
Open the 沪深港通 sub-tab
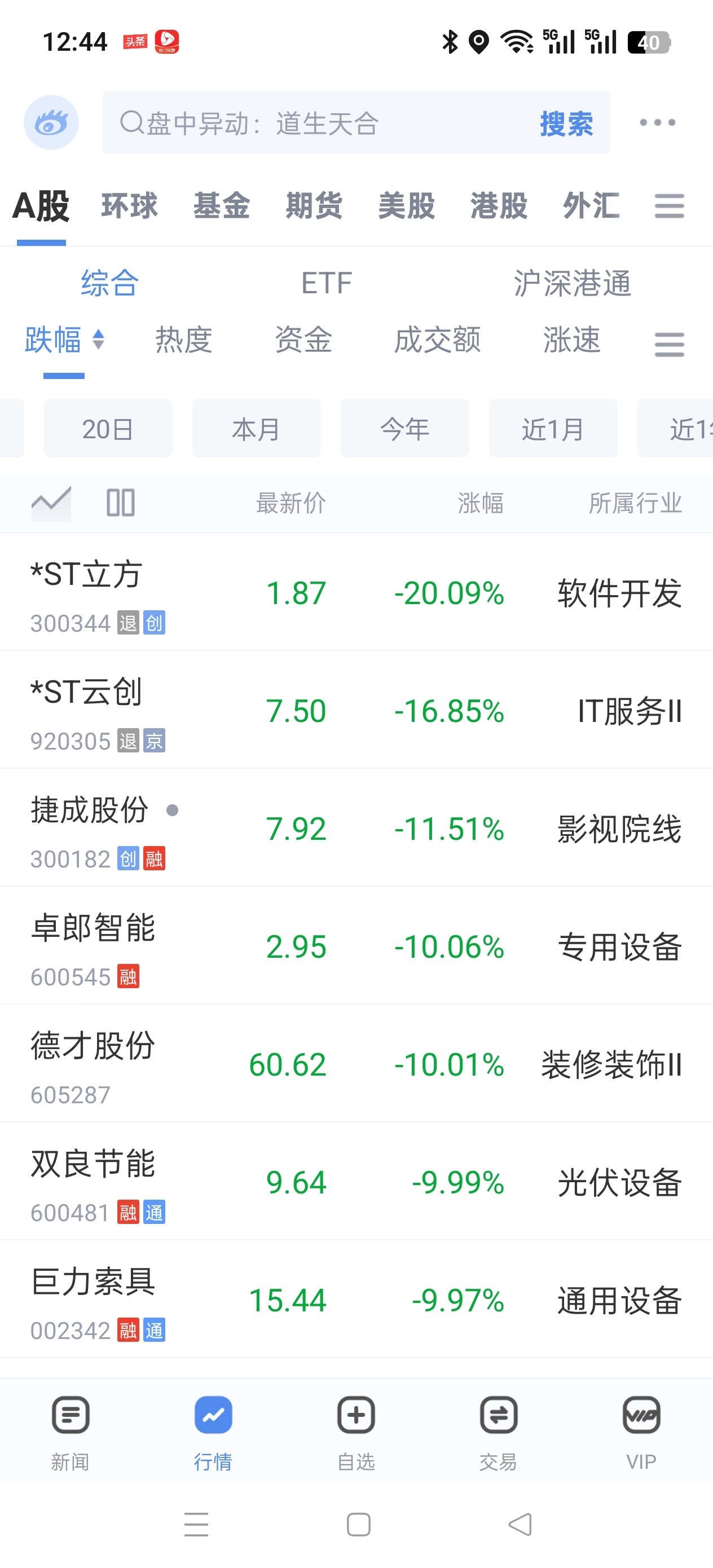(572, 283)
